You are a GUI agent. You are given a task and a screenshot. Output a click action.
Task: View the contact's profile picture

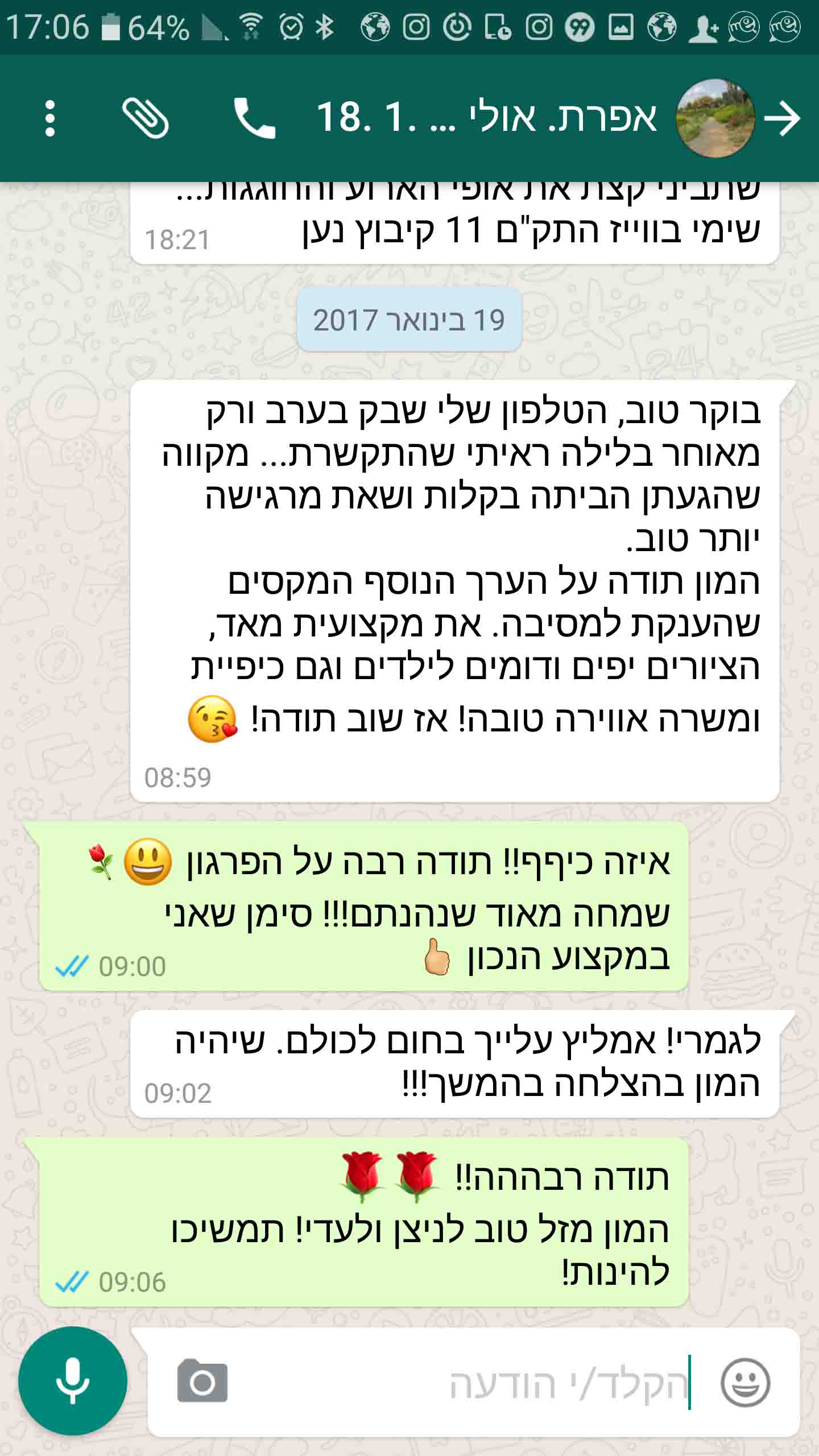pyautogui.click(x=715, y=118)
